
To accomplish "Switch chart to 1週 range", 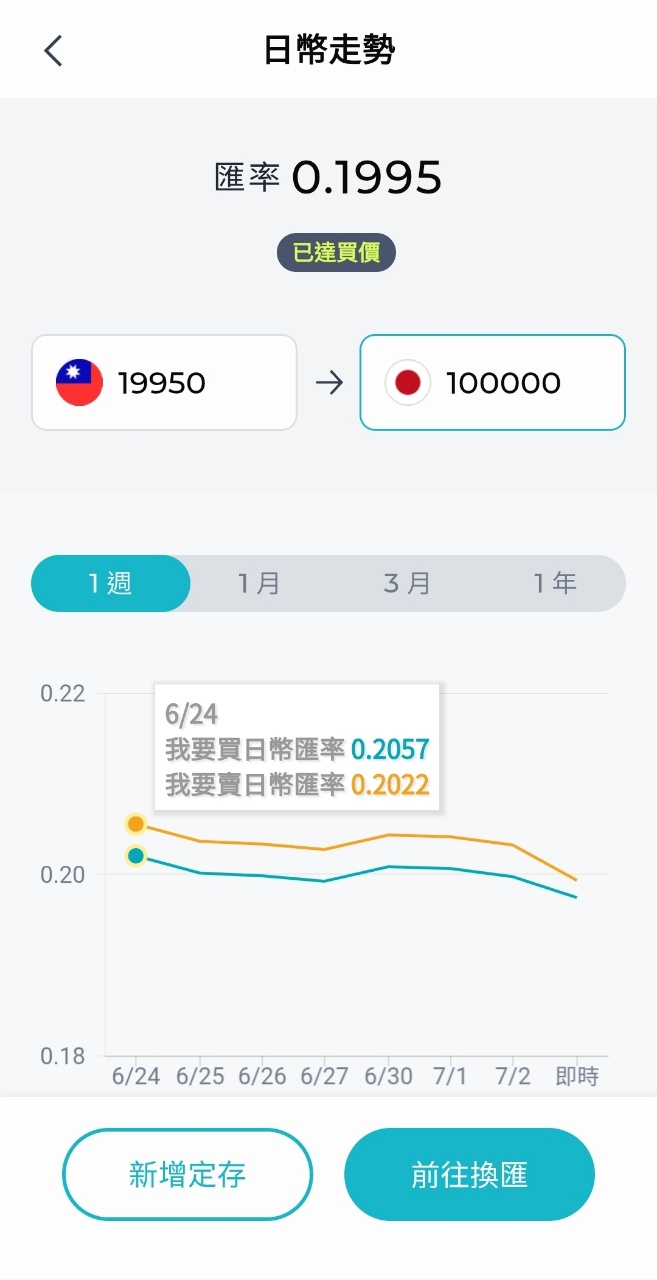I will tap(110, 583).
